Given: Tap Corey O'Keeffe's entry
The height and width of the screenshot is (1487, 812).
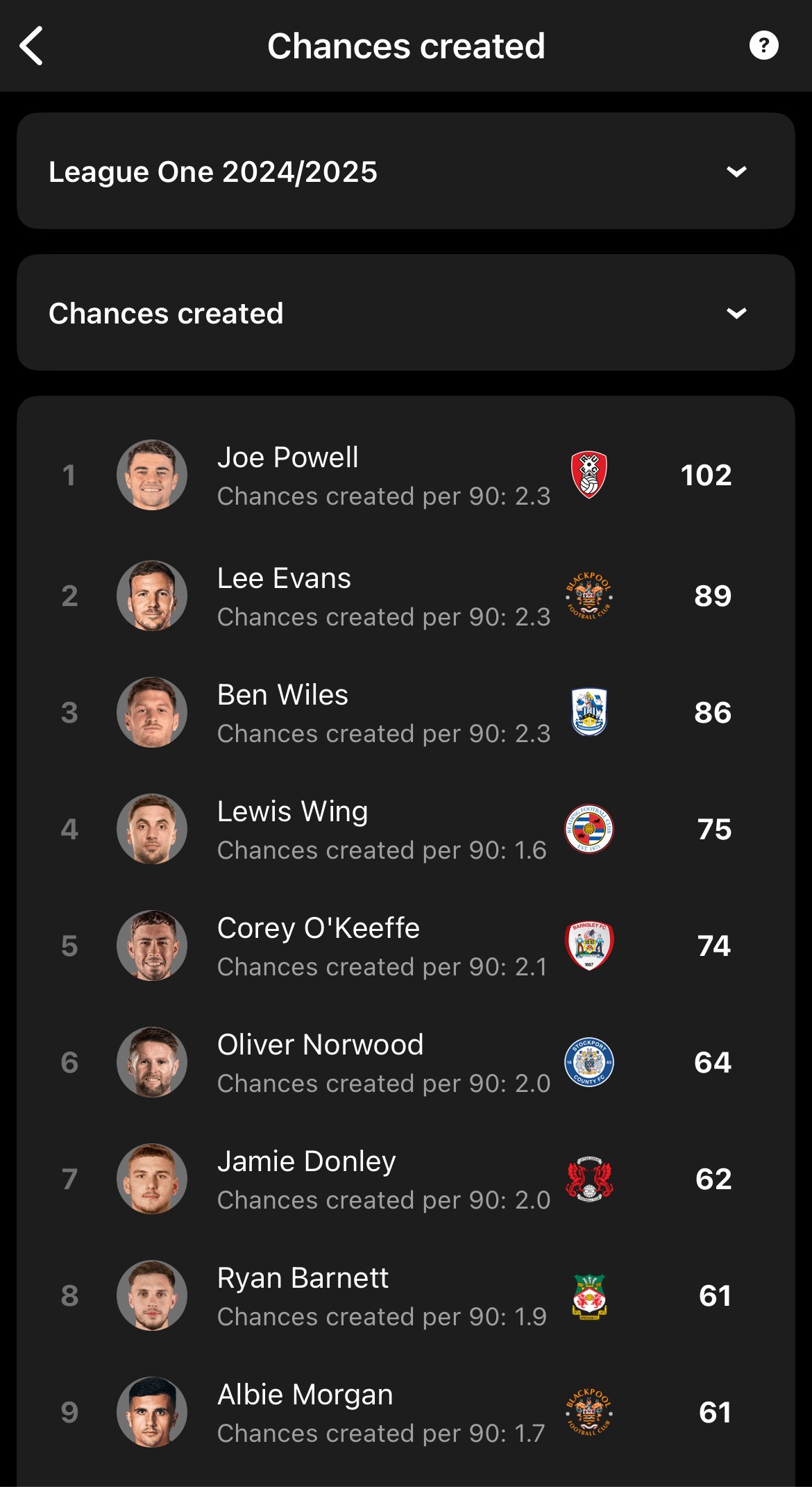Looking at the screenshot, I should (406, 946).
